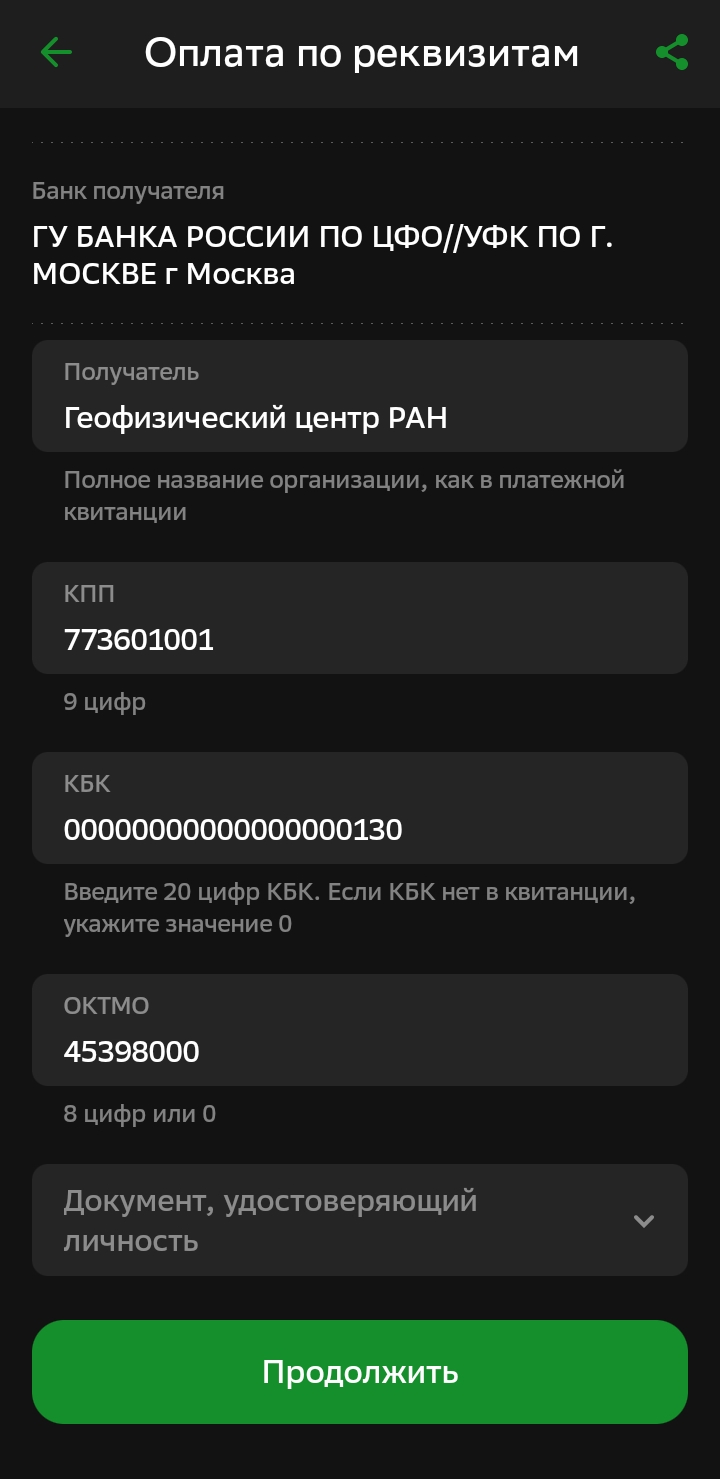Viewport: 720px width, 1479px height.
Task: Edit the Получатель field
Action: click(x=360, y=396)
